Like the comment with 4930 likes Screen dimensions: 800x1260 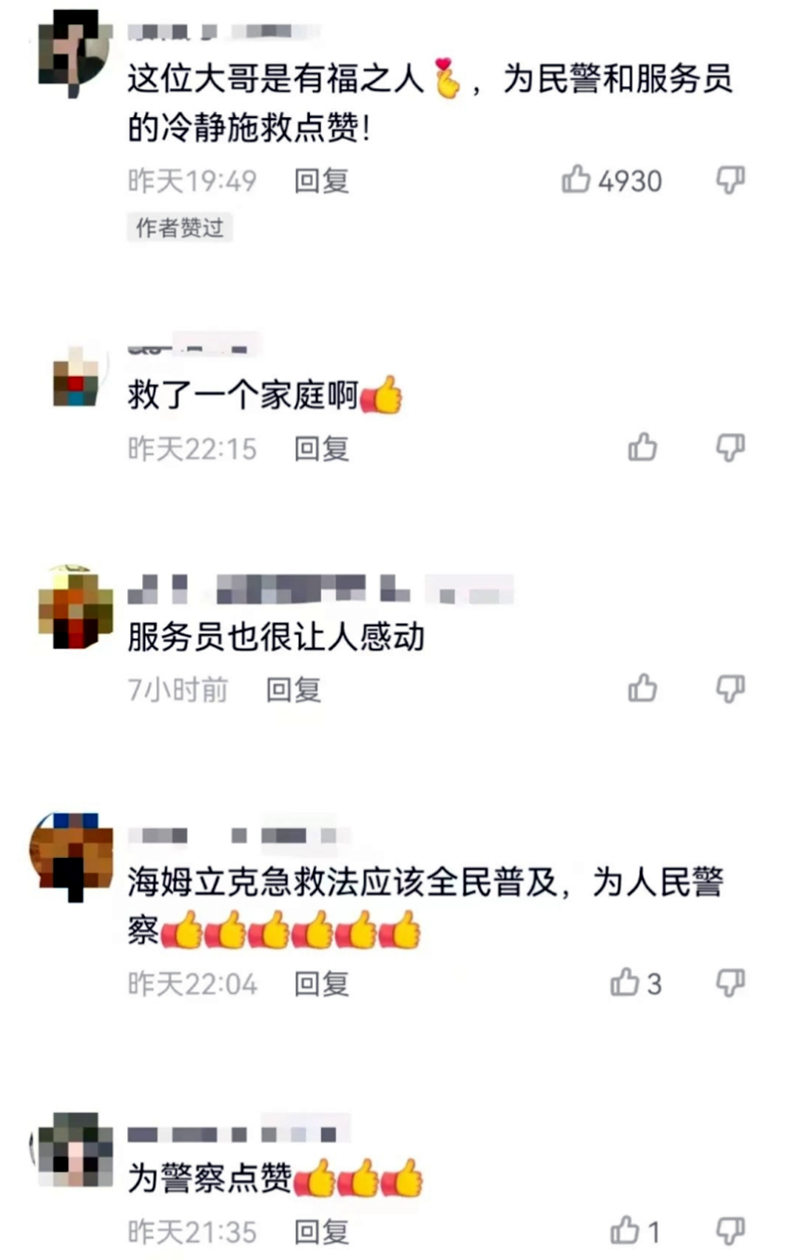[x=577, y=181]
